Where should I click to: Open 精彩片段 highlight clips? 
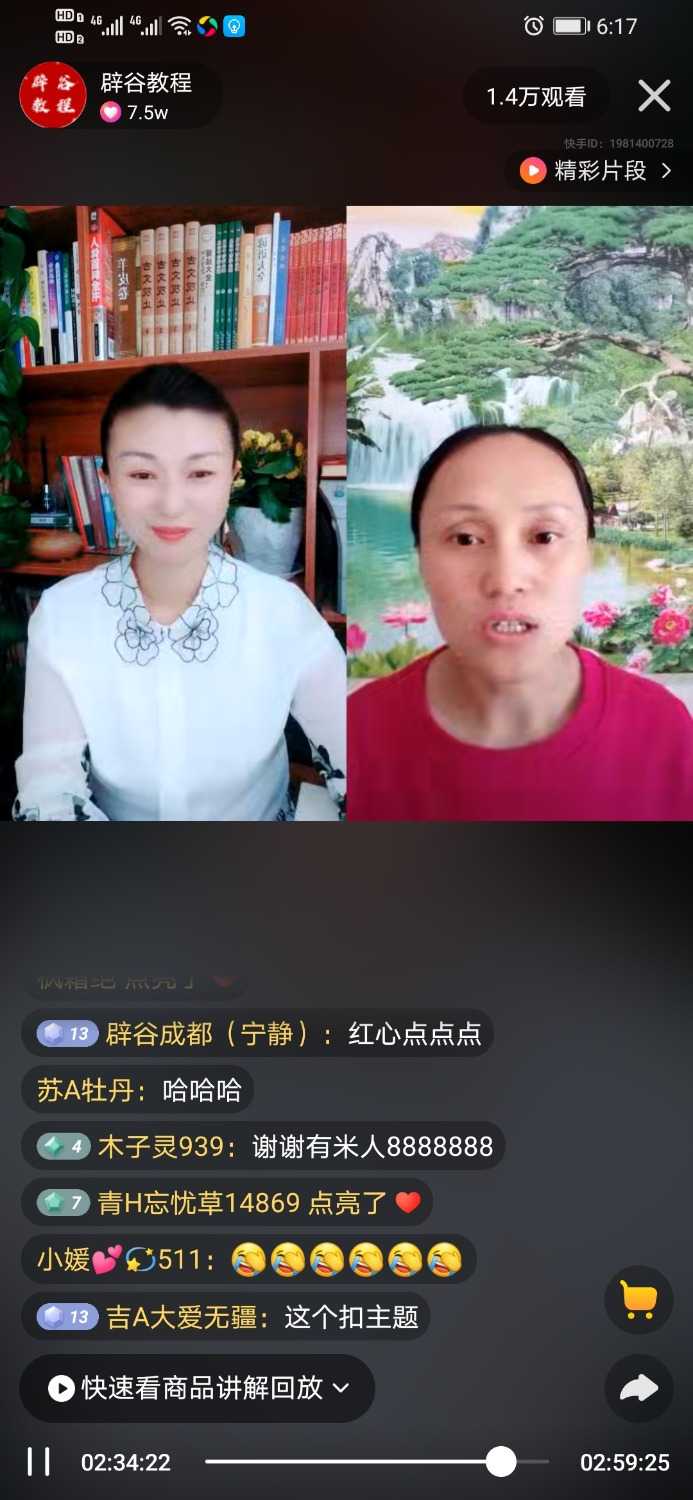click(598, 171)
